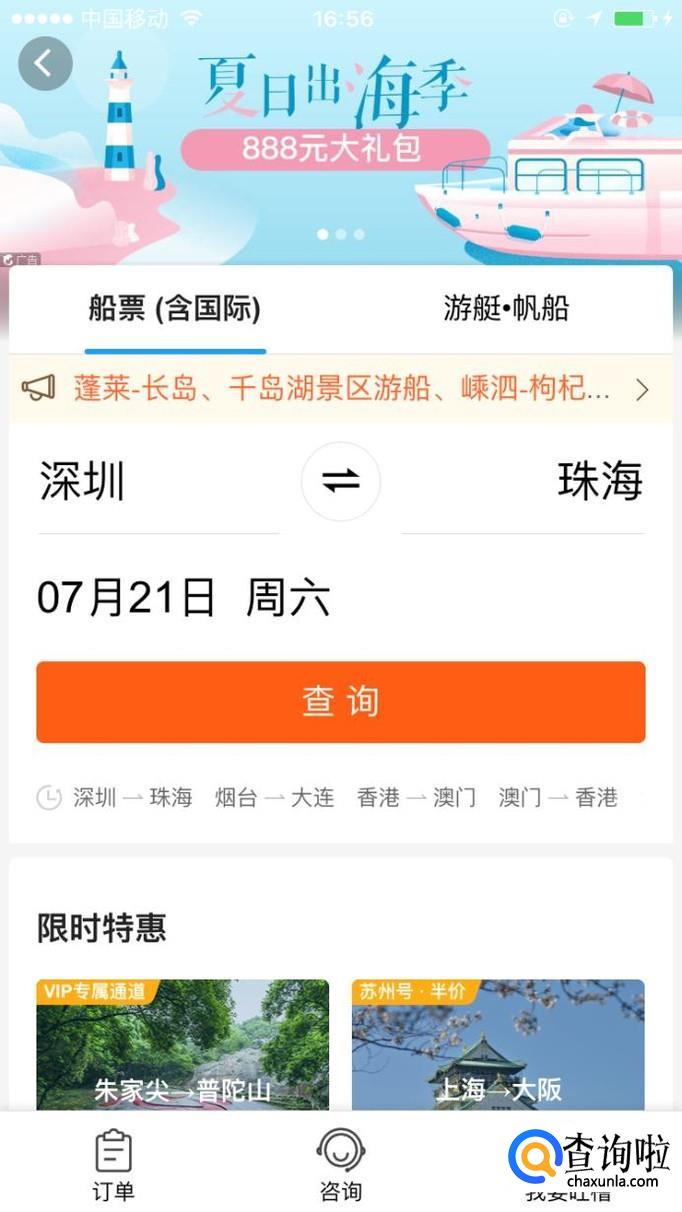Choose recent route 深圳→珠海
The width and height of the screenshot is (682, 1212).
132,798
